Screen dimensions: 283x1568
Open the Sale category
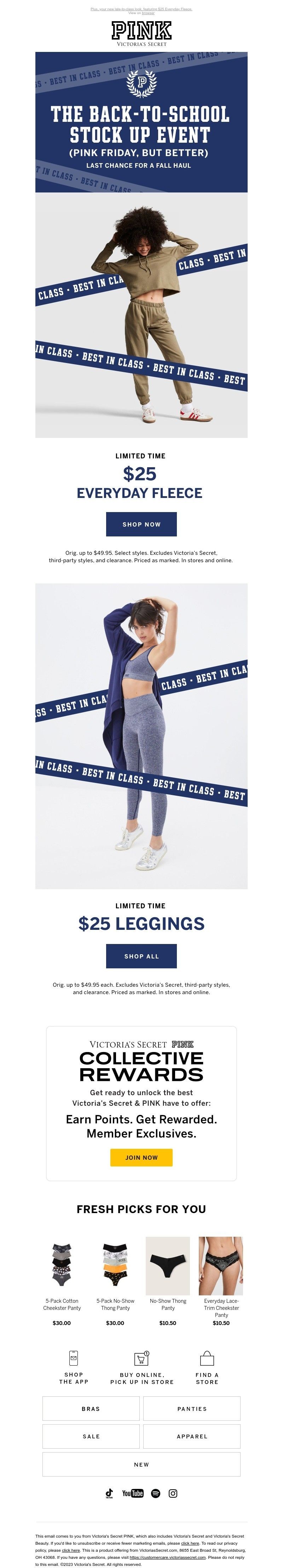tap(91, 1436)
